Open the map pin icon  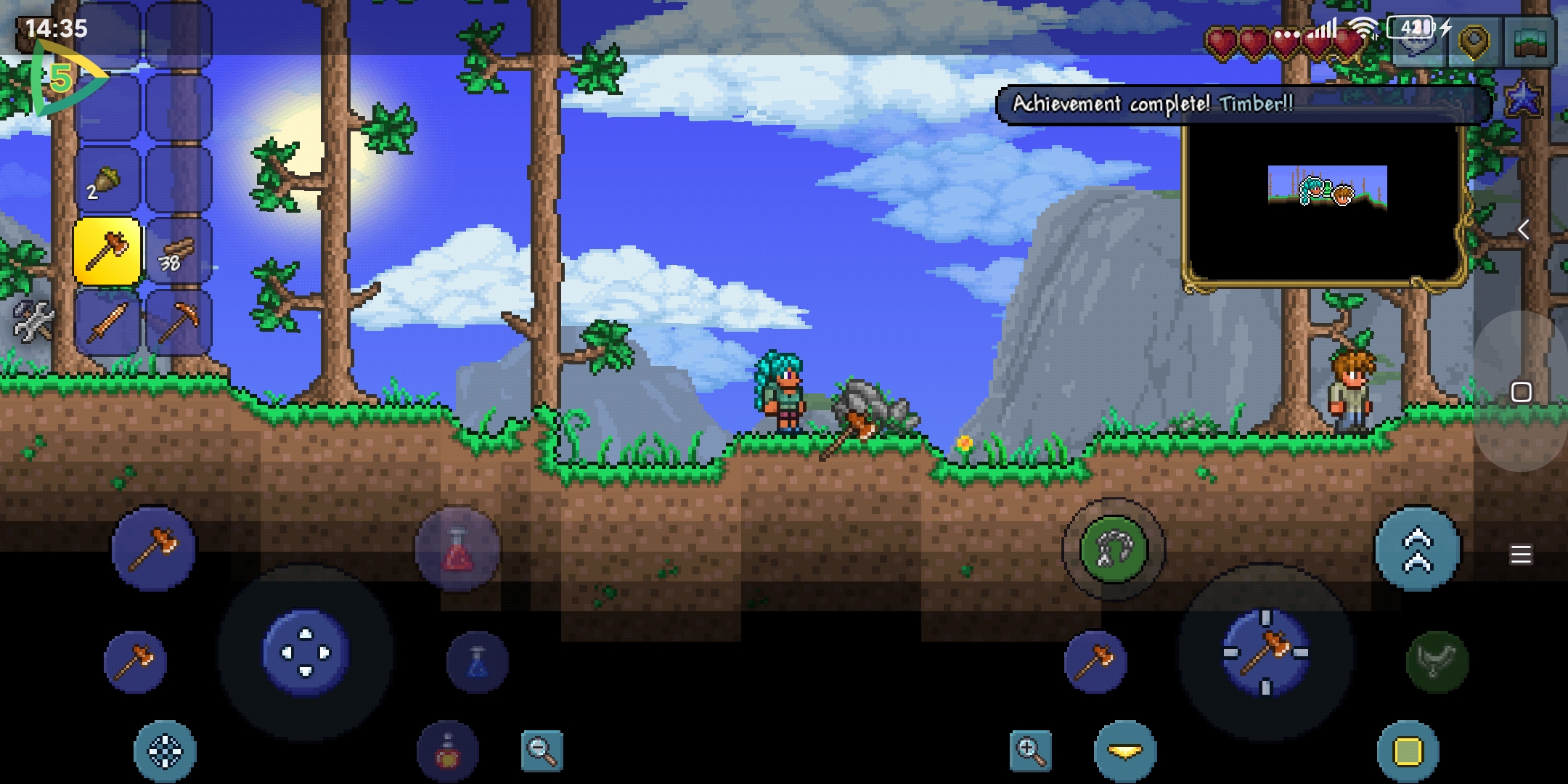coord(1474,42)
